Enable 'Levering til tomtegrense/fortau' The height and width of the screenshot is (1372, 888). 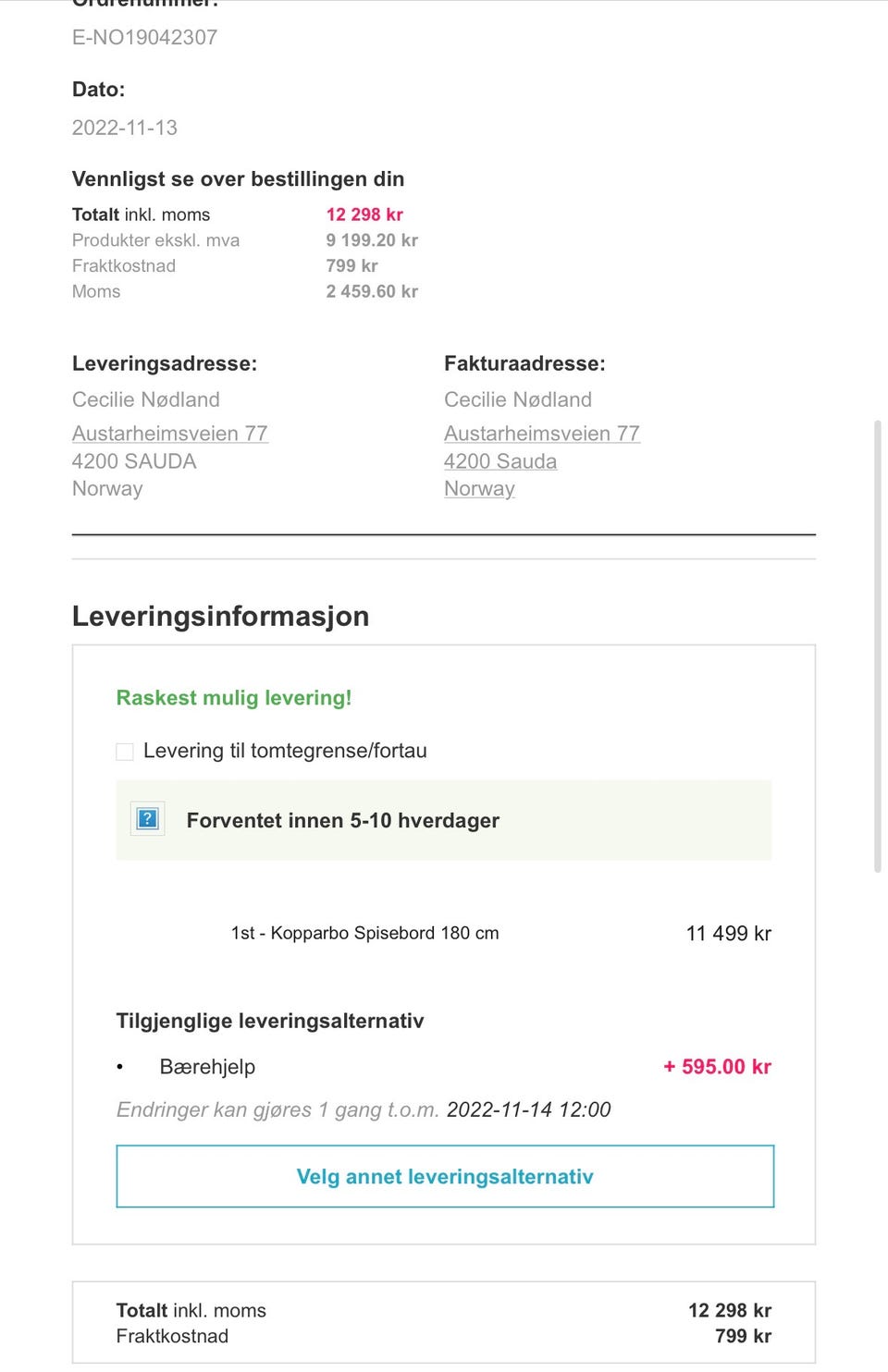click(124, 751)
